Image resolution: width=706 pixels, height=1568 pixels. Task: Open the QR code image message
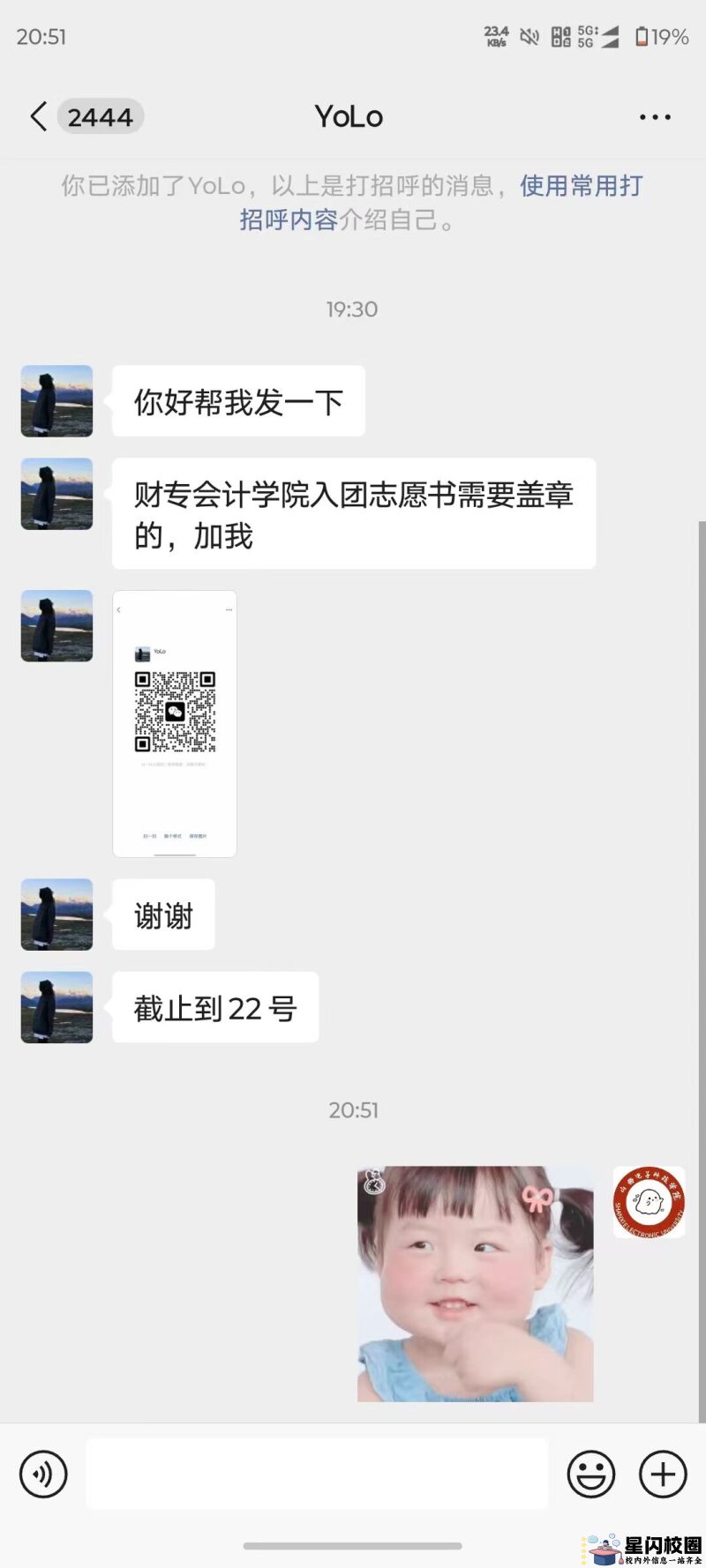pyautogui.click(x=175, y=723)
